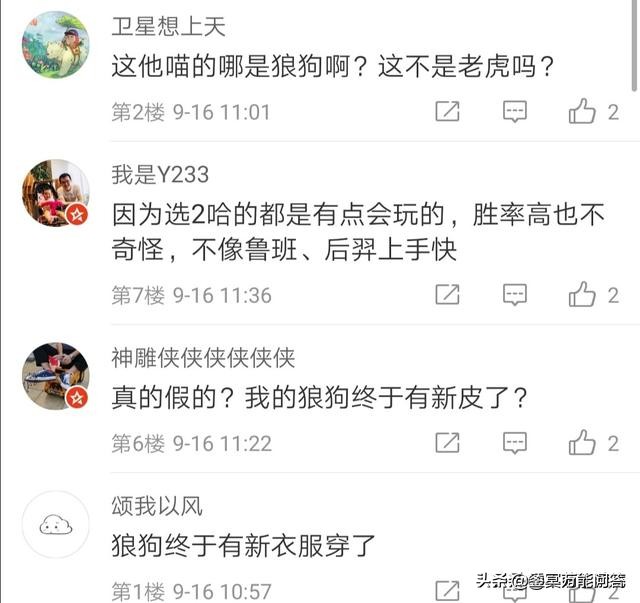Like the comment by 我是Y233
This screenshot has width=640, height=603.
coord(583,295)
